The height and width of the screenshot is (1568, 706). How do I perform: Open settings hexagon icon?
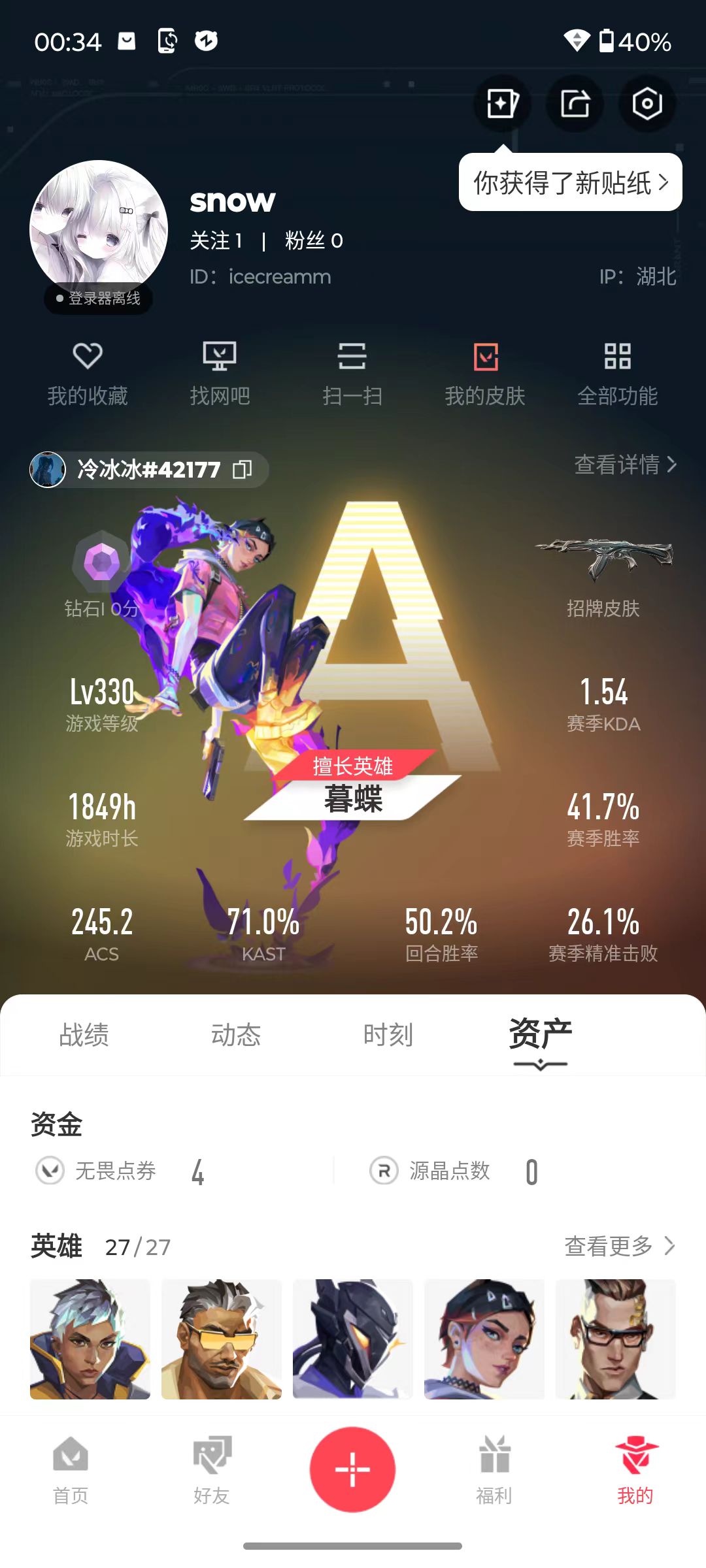(x=647, y=103)
